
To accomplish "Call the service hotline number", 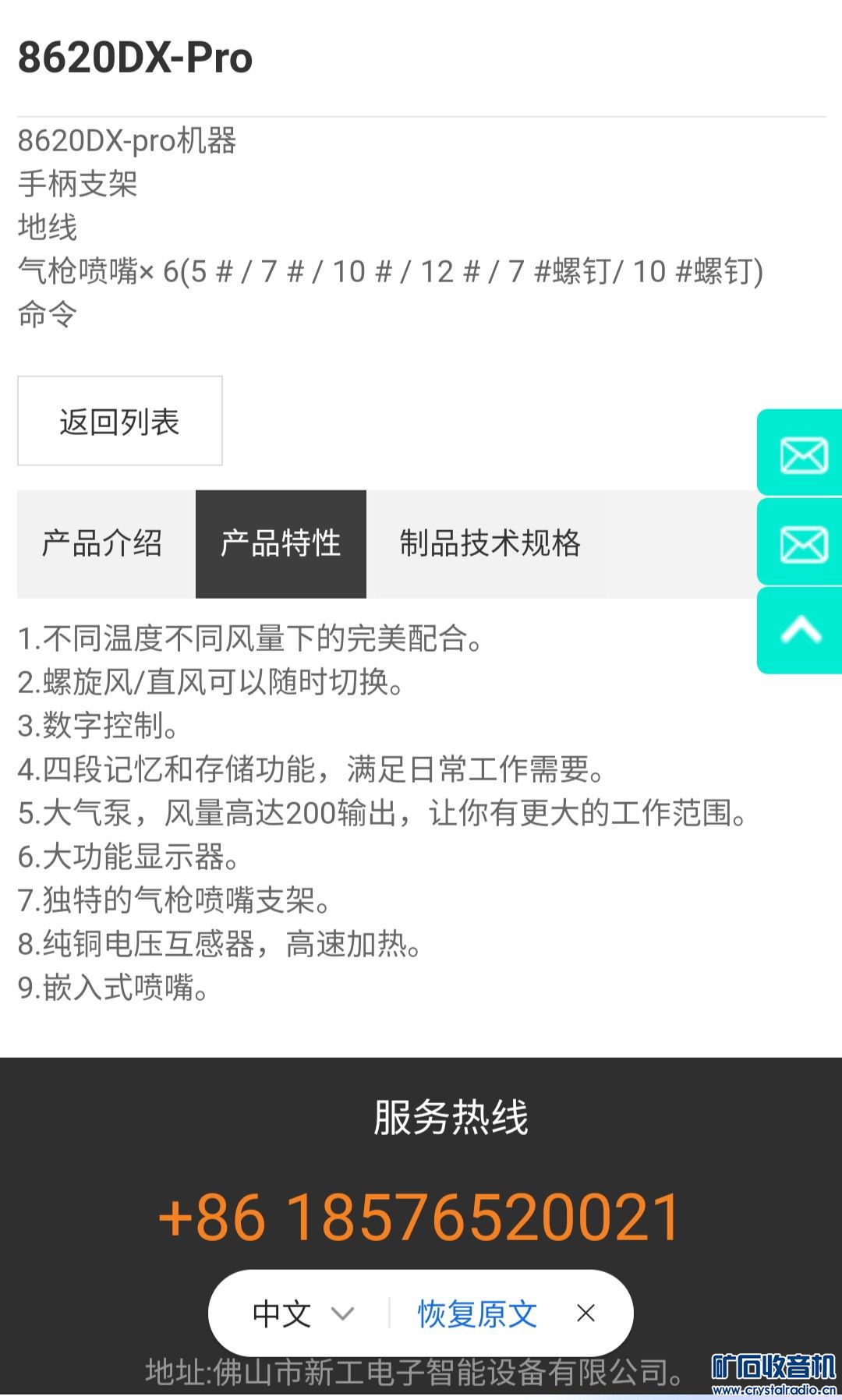I will click(x=420, y=1218).
